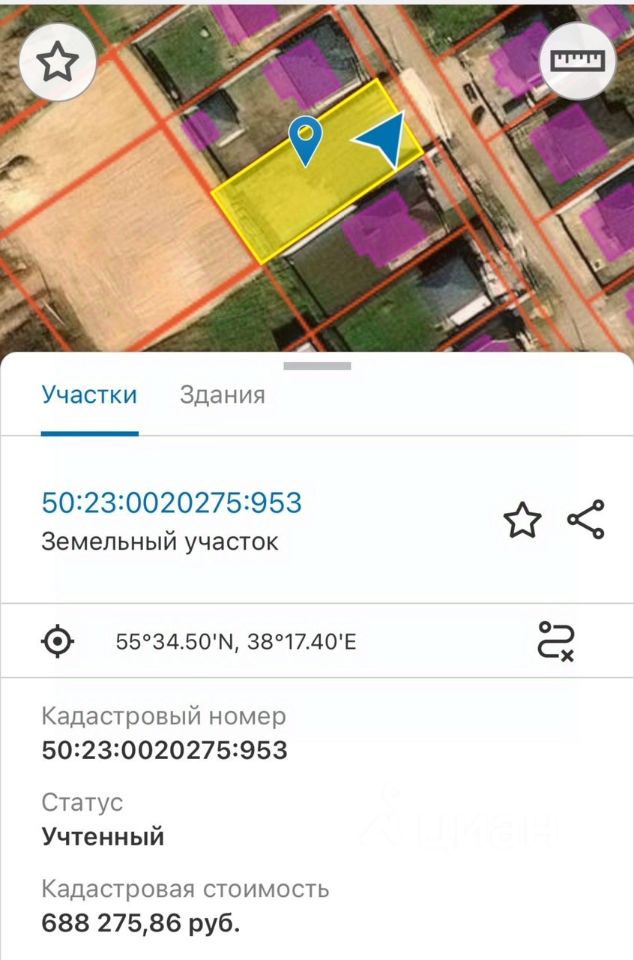Switch to the Здания tab
Viewport: 634px width, 960px height.
pos(222,394)
